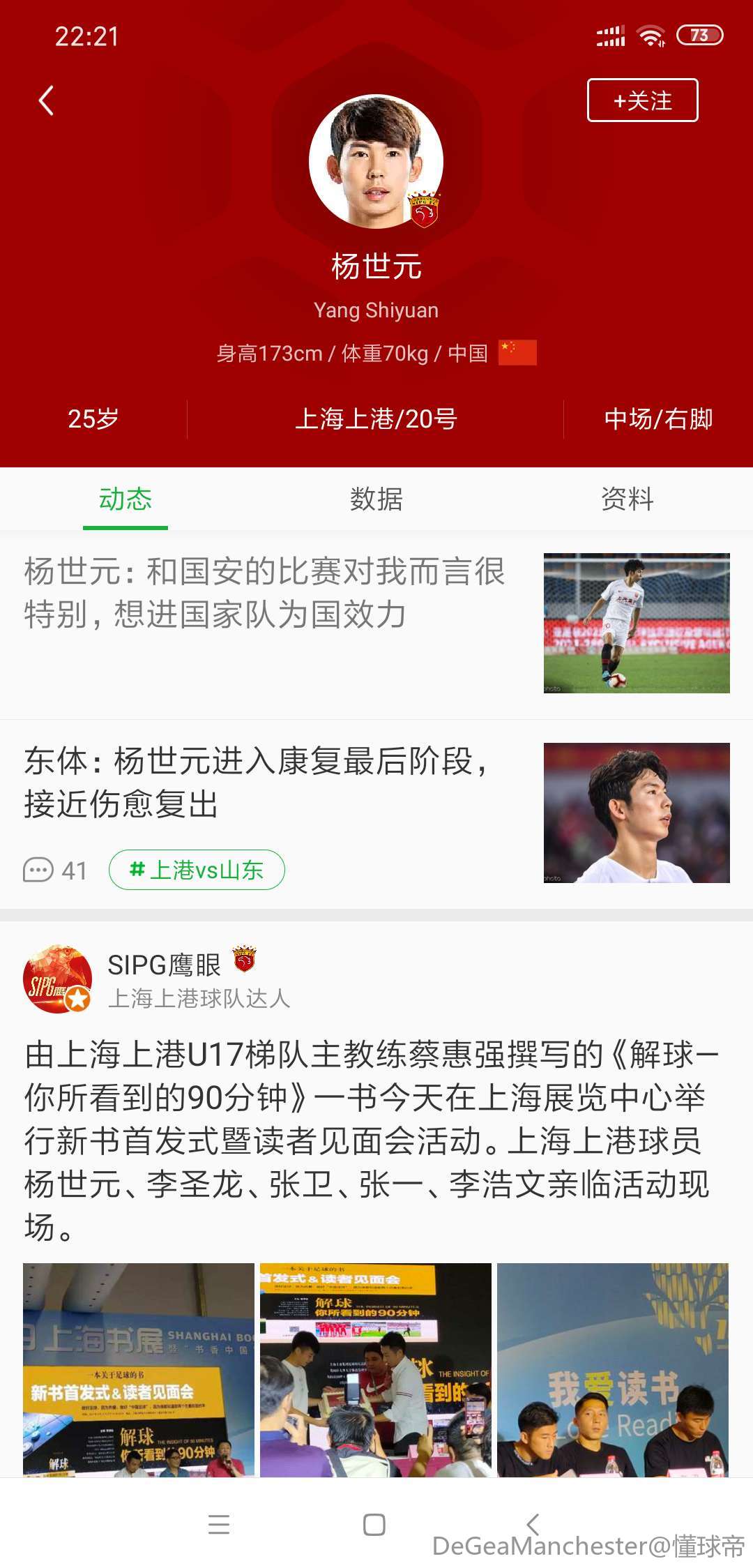Switch to the 动态 tab

click(x=125, y=499)
